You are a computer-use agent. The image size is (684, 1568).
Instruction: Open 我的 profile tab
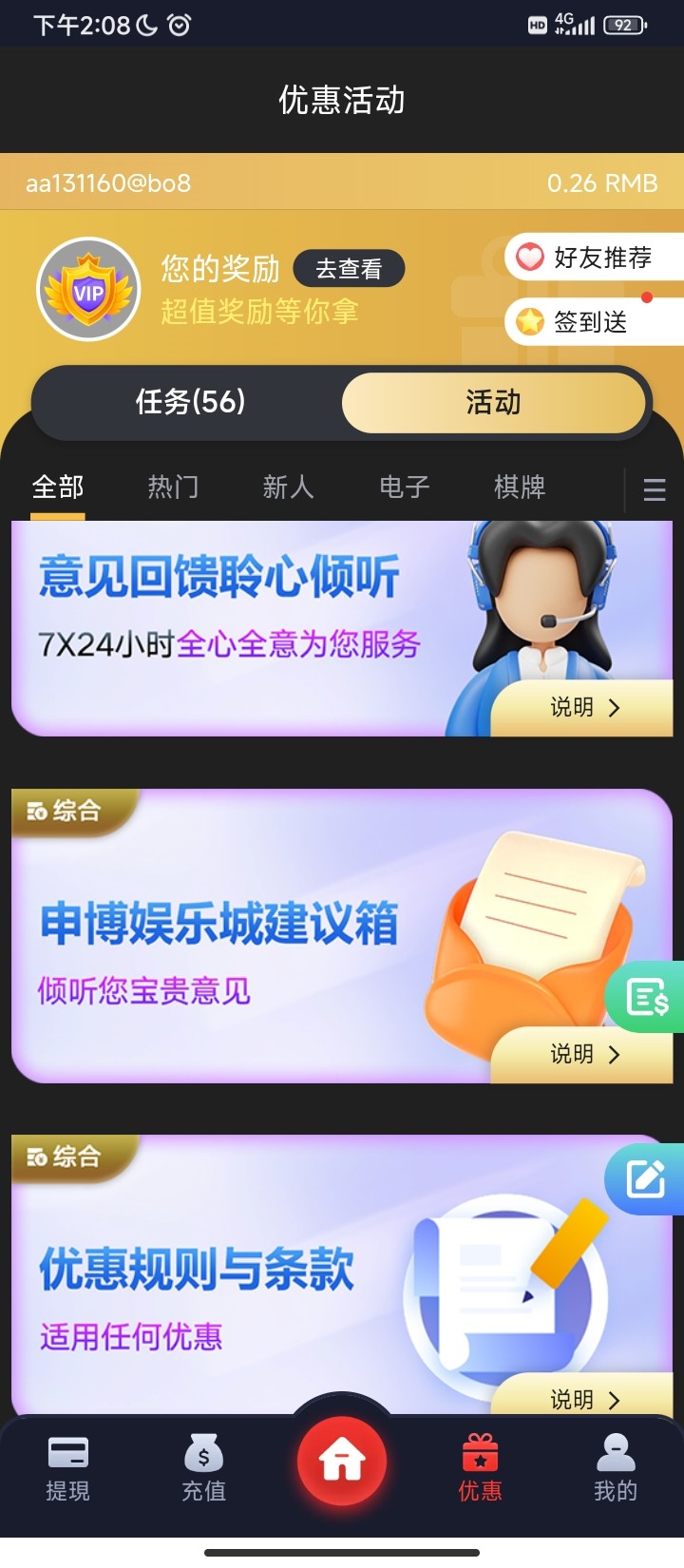coord(615,1468)
